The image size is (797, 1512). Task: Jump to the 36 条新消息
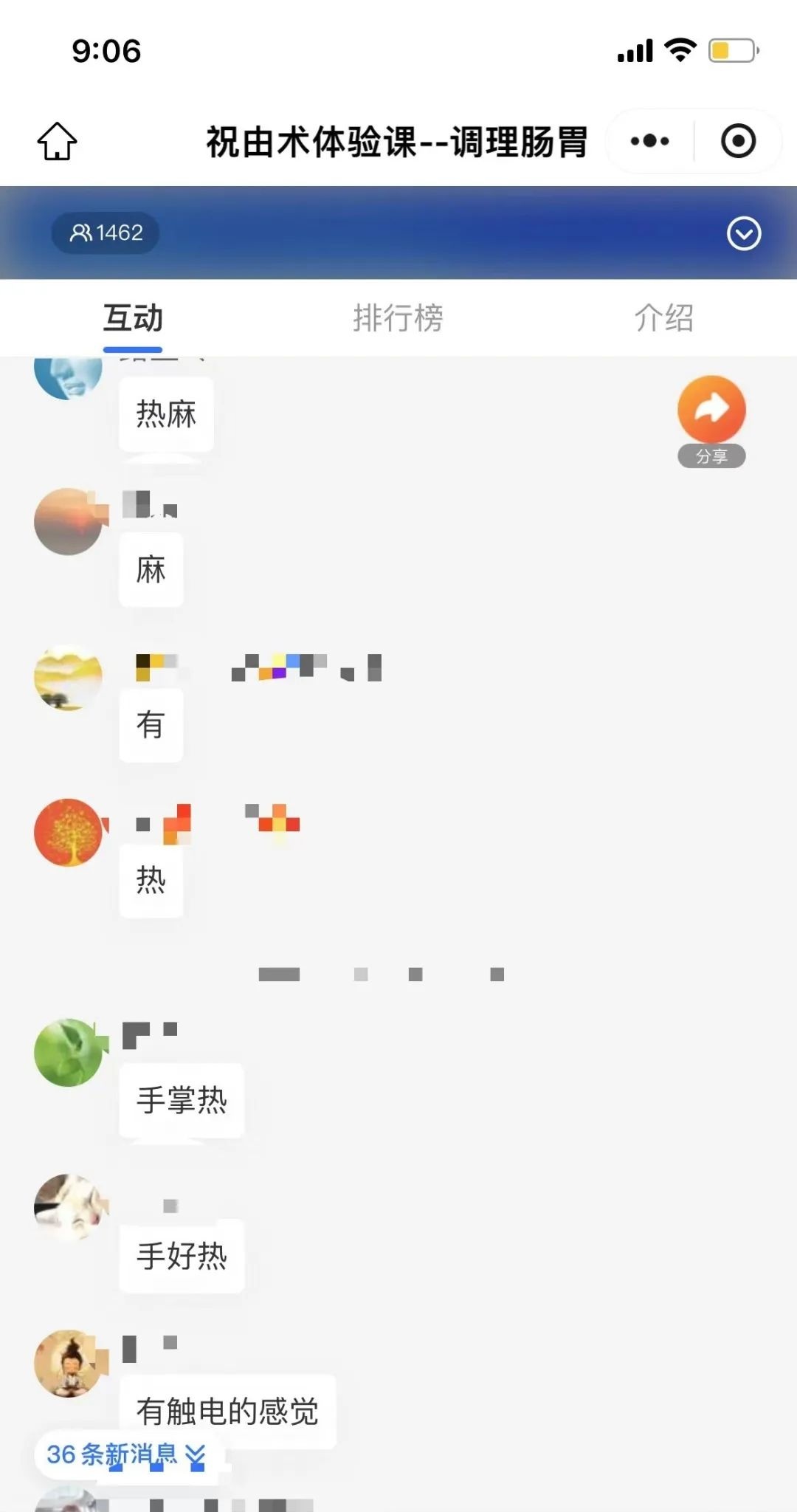tap(125, 1454)
